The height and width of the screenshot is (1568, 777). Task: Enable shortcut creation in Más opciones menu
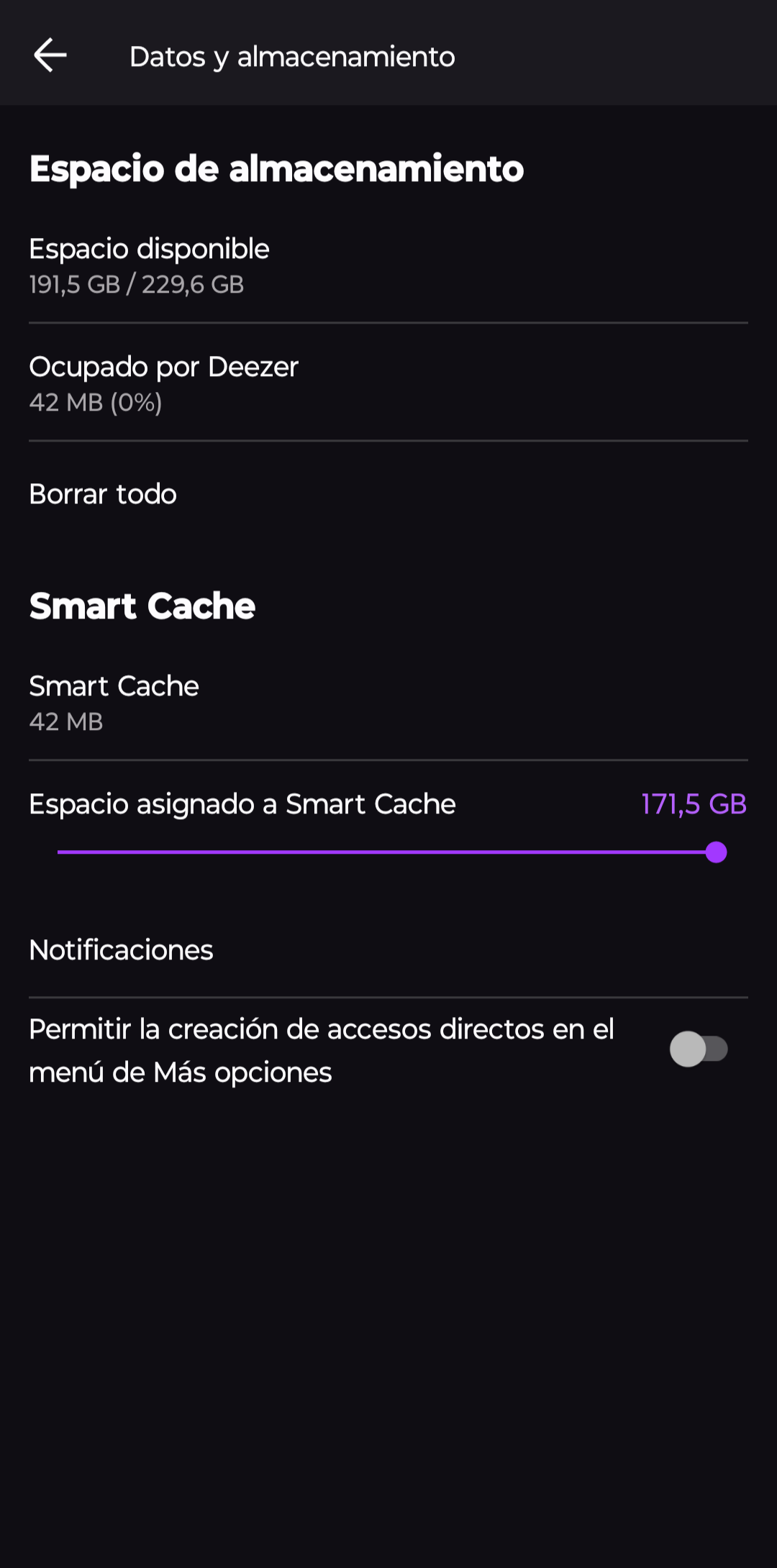coord(699,1049)
